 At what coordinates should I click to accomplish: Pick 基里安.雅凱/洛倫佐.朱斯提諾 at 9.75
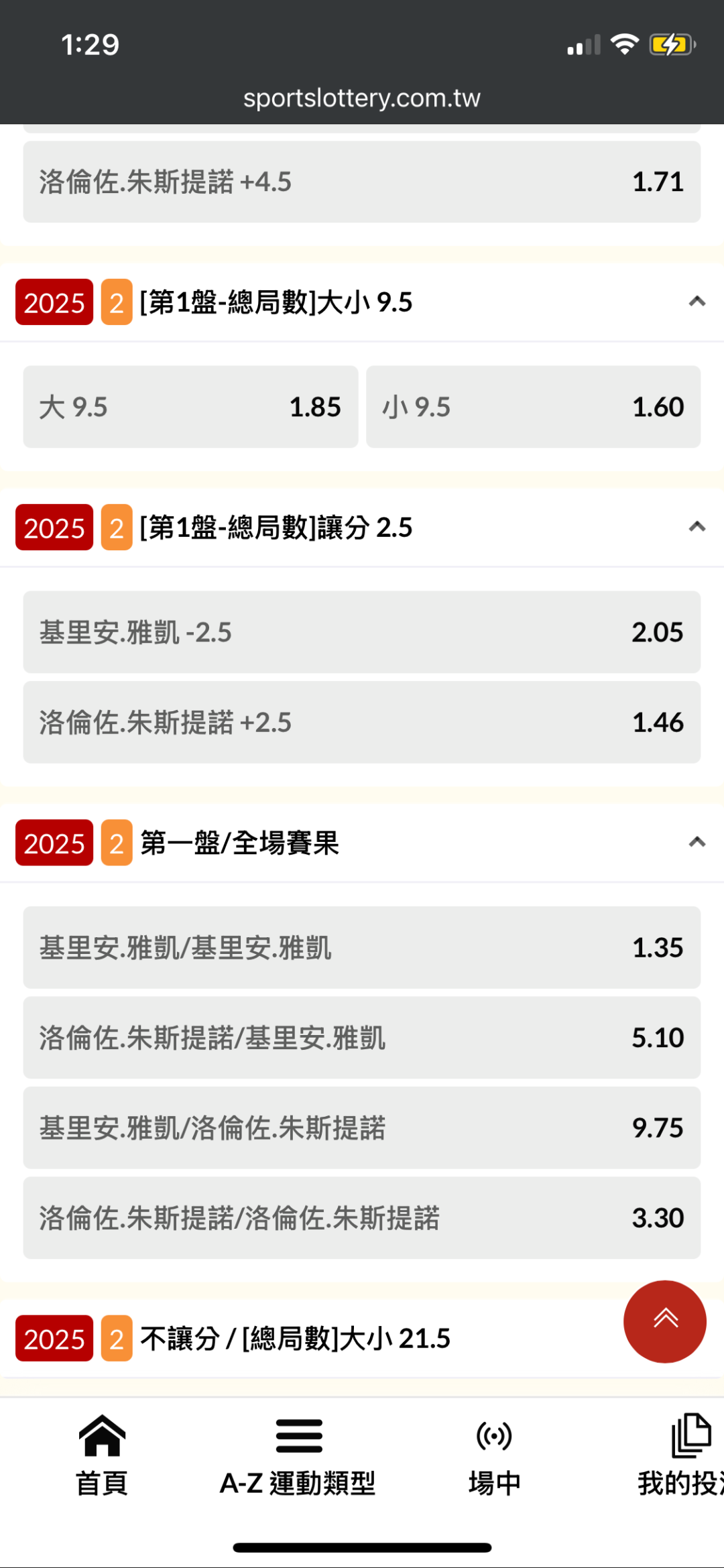[x=362, y=1128]
